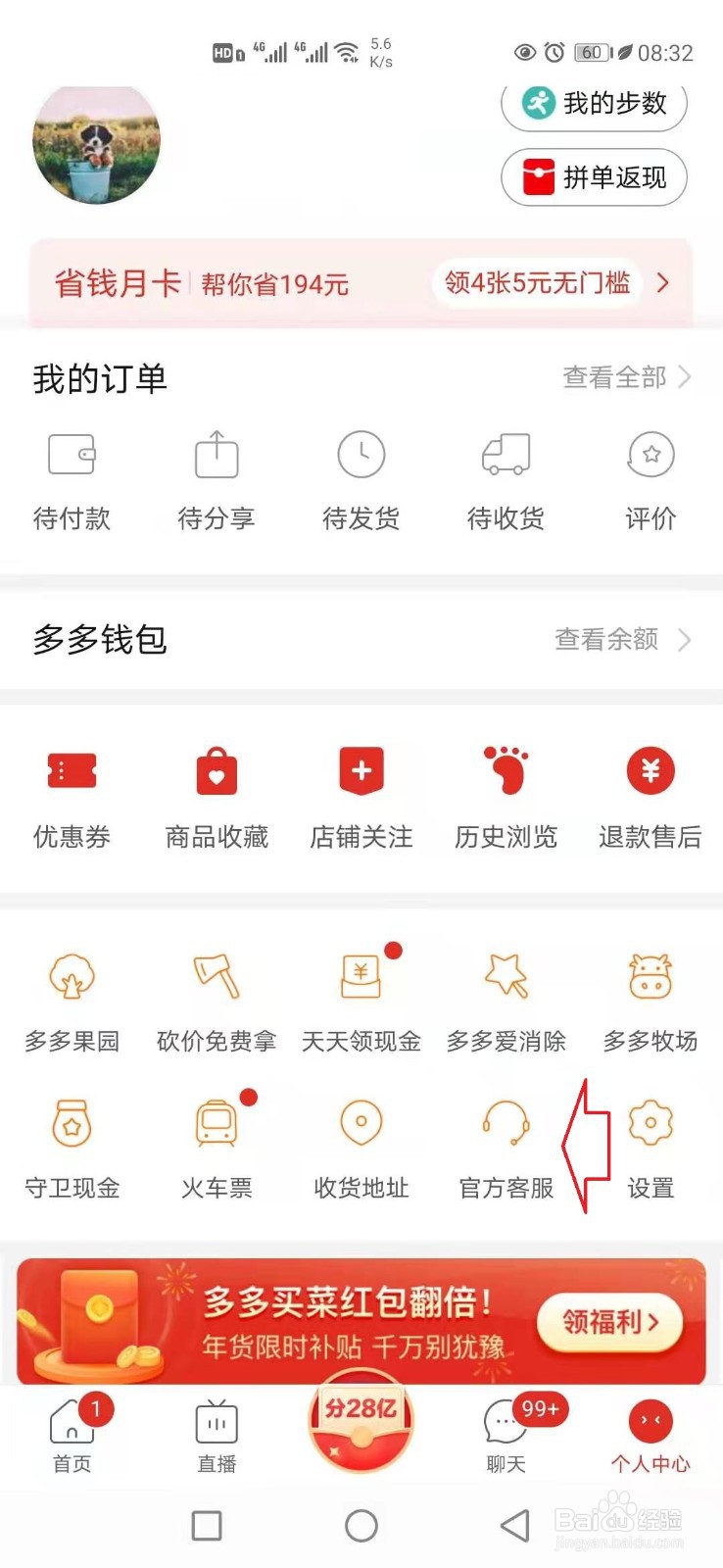View all orders via 查看全部
The height and width of the screenshot is (1568, 723).
[626, 377]
